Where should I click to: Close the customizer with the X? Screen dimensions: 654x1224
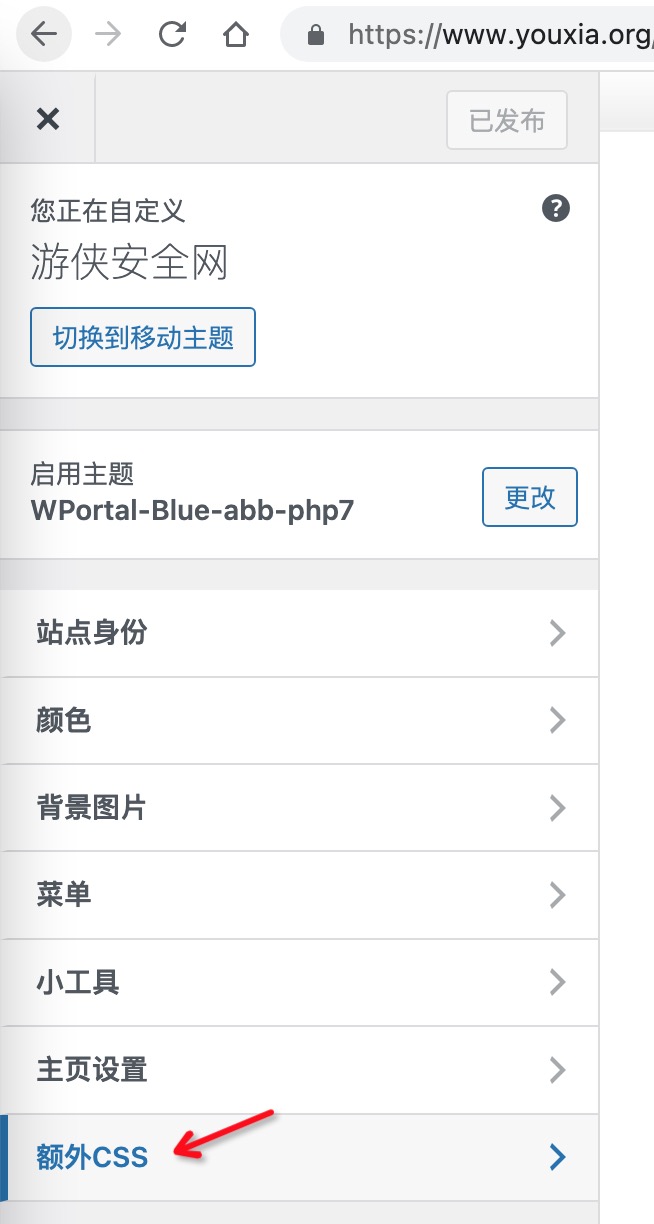point(47,120)
